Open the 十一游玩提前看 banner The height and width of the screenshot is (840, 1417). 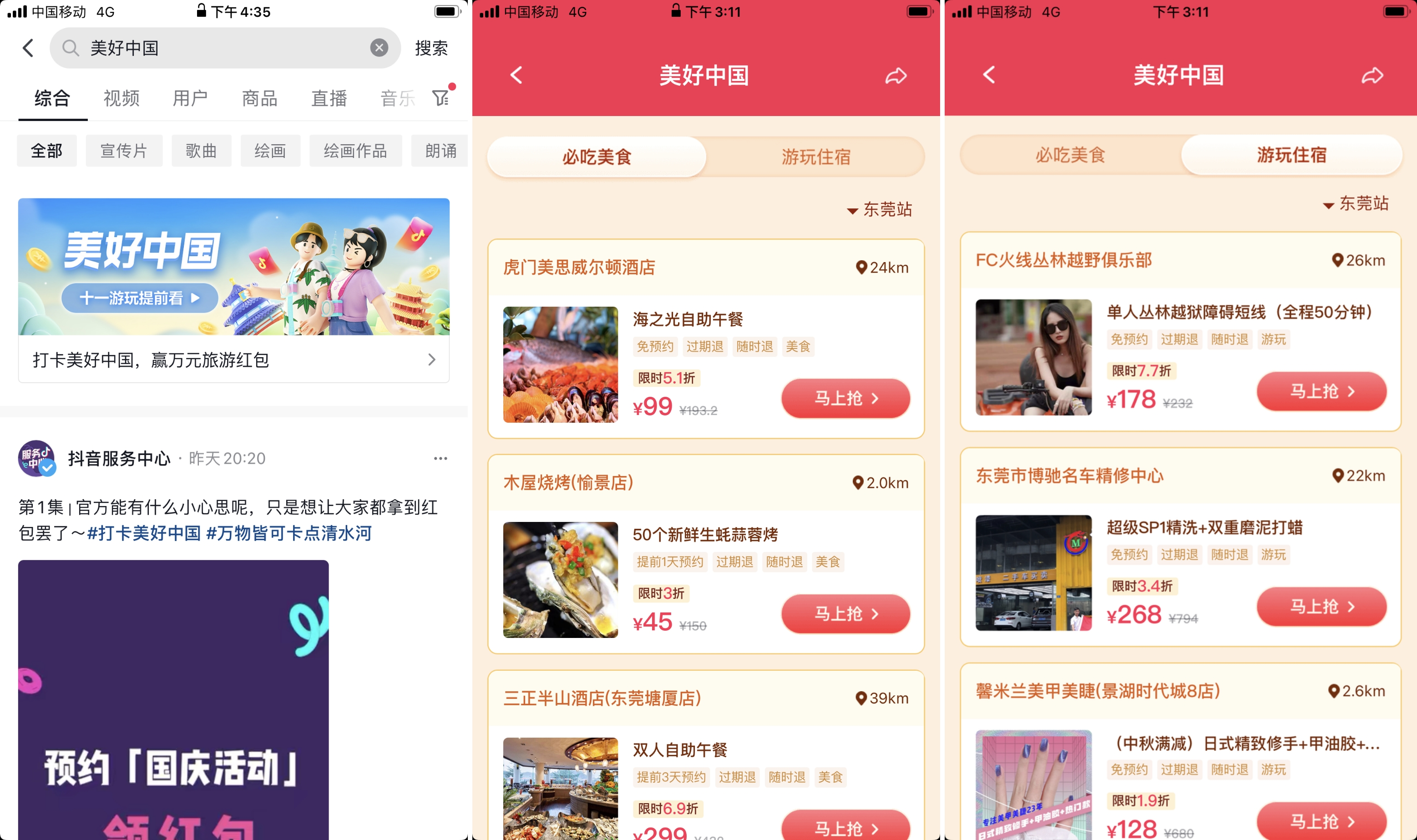click(139, 298)
